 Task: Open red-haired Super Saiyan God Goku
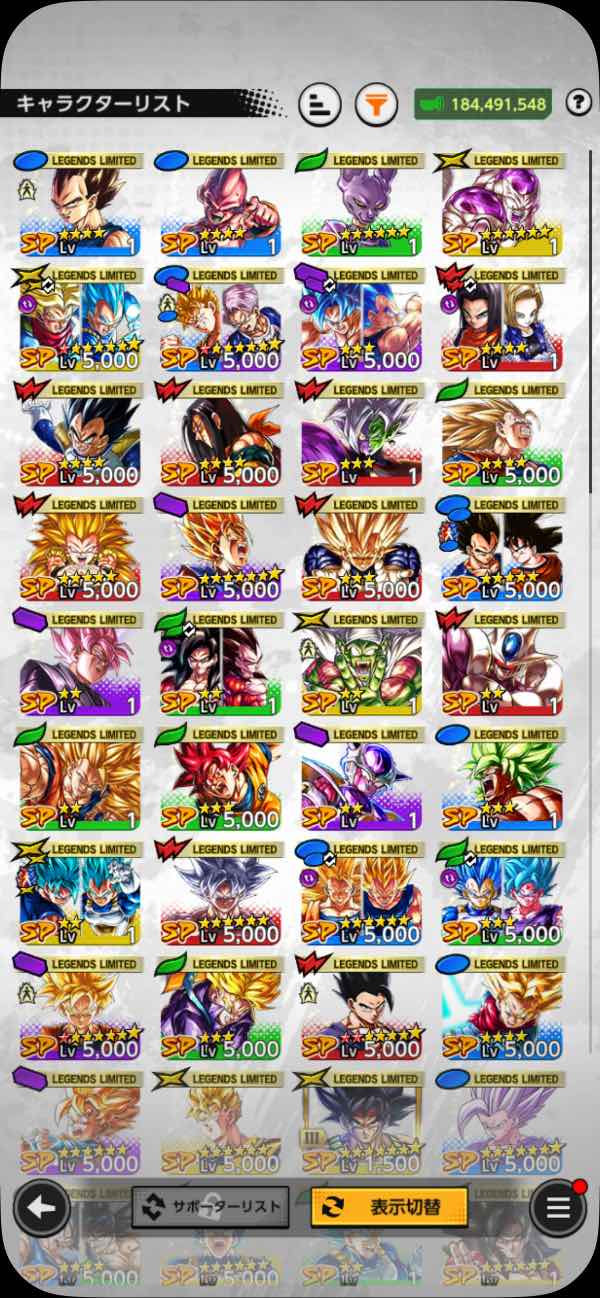[x=220, y=780]
